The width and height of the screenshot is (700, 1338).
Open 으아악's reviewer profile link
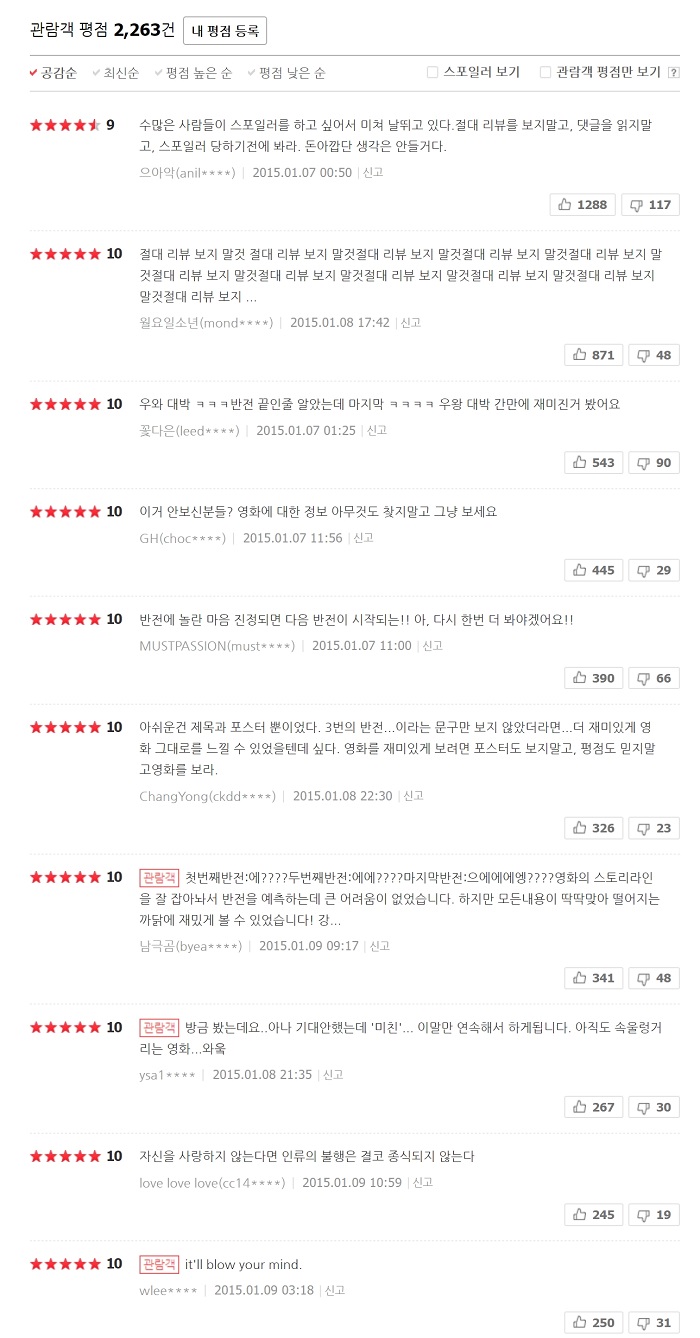click(x=188, y=173)
